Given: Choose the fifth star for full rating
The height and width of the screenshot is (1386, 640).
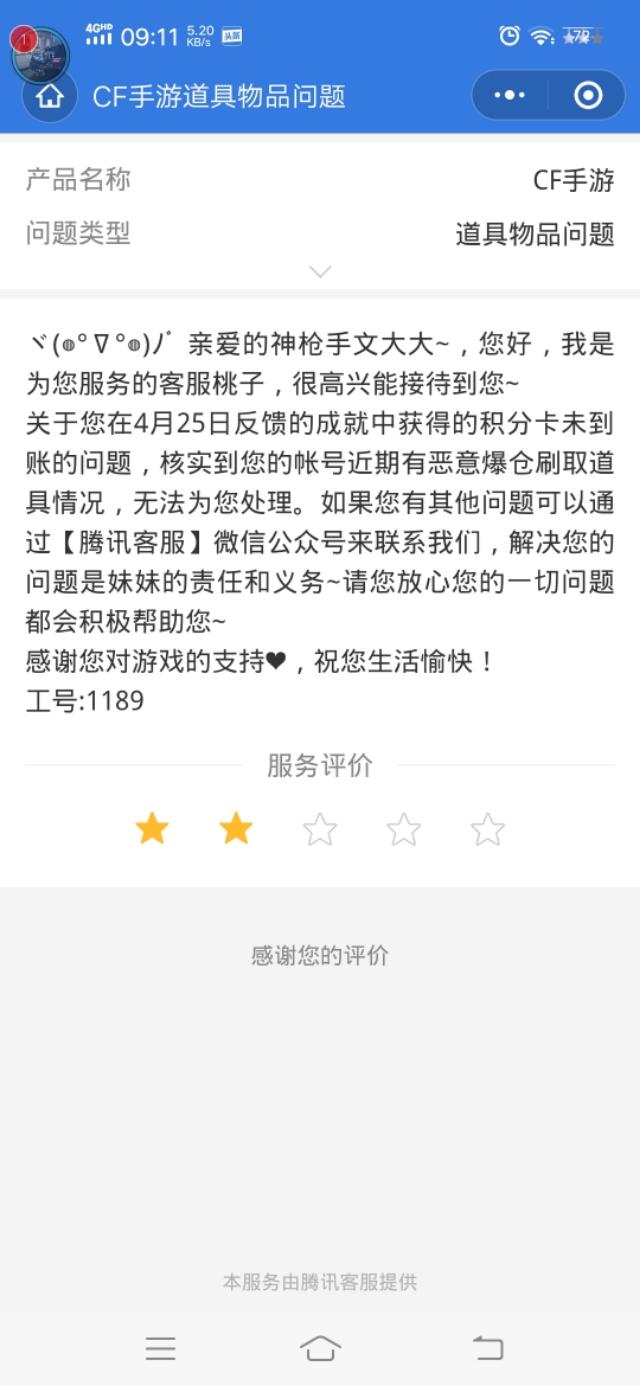Looking at the screenshot, I should pos(488,828).
